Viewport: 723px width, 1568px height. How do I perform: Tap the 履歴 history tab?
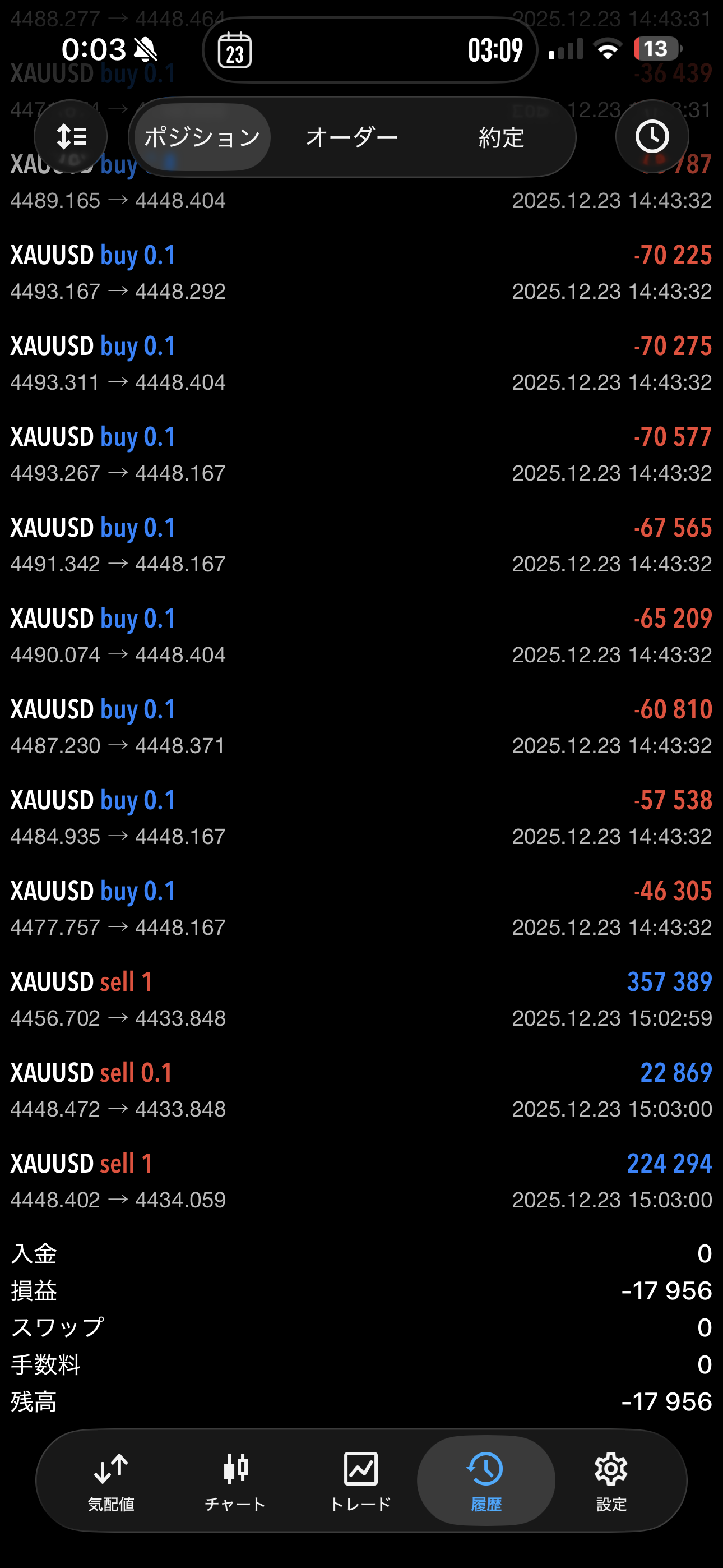click(x=486, y=1481)
